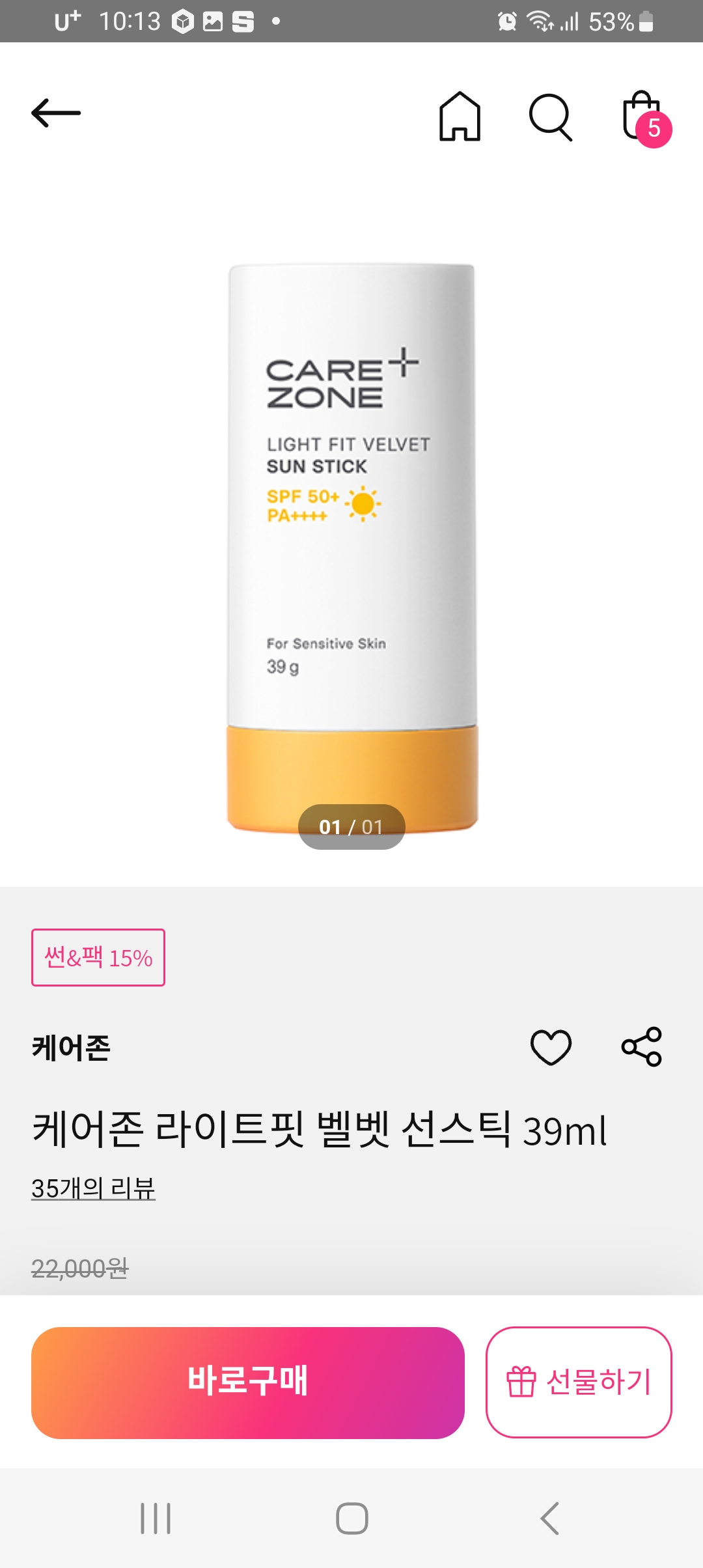Image resolution: width=703 pixels, height=1568 pixels.
Task: Select 선물하기 to send as gift
Action: [579, 1382]
